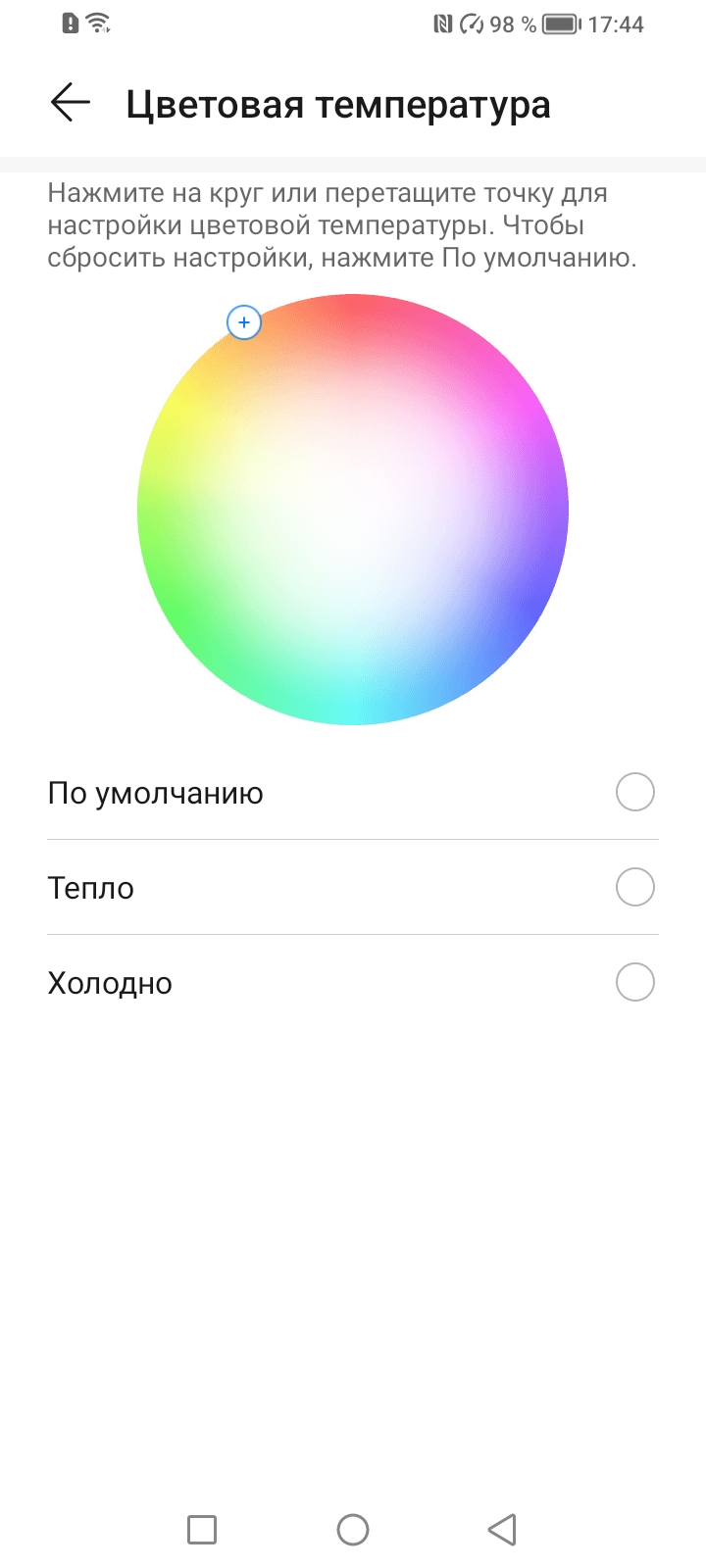
Task: Select the По умолчанию option
Action: tap(634, 792)
